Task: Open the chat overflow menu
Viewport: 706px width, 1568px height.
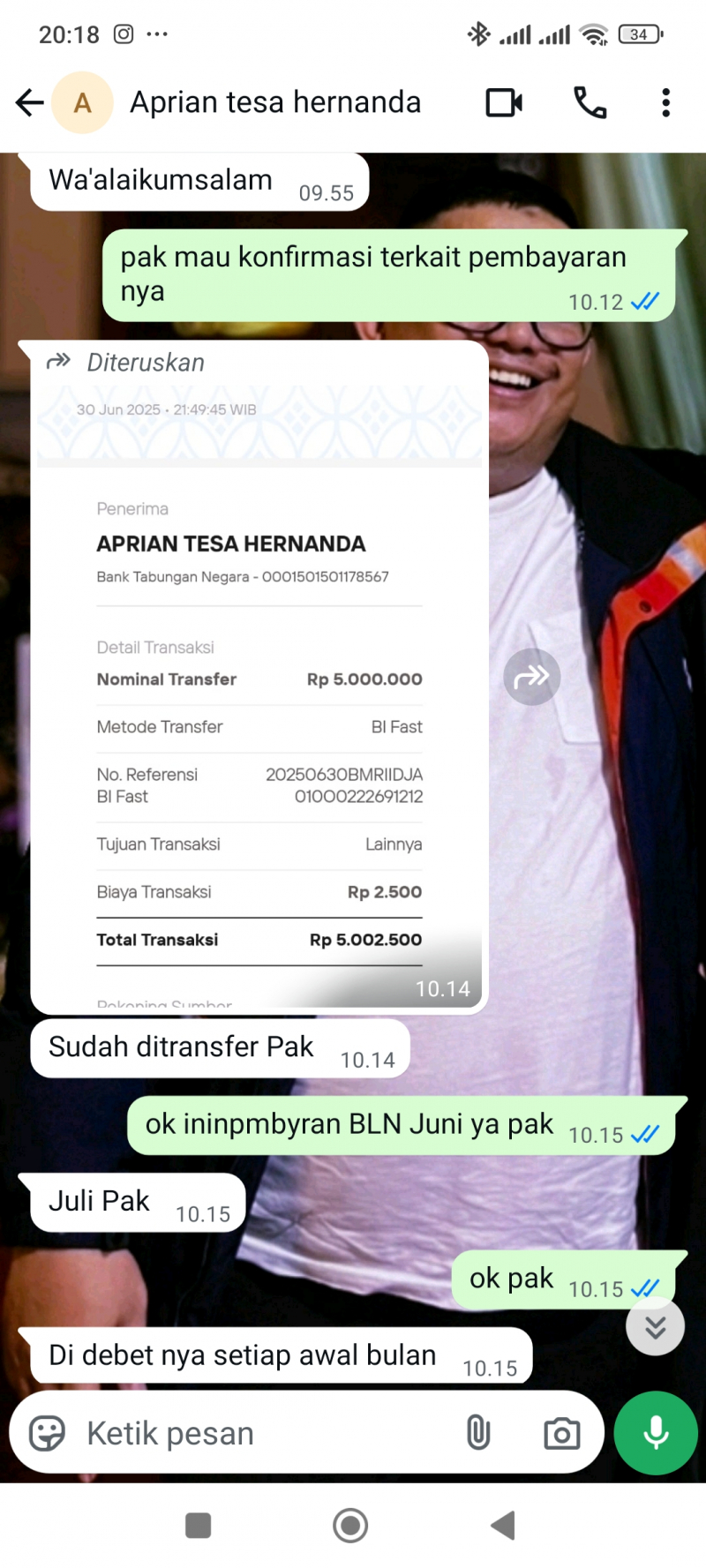Action: tap(665, 103)
